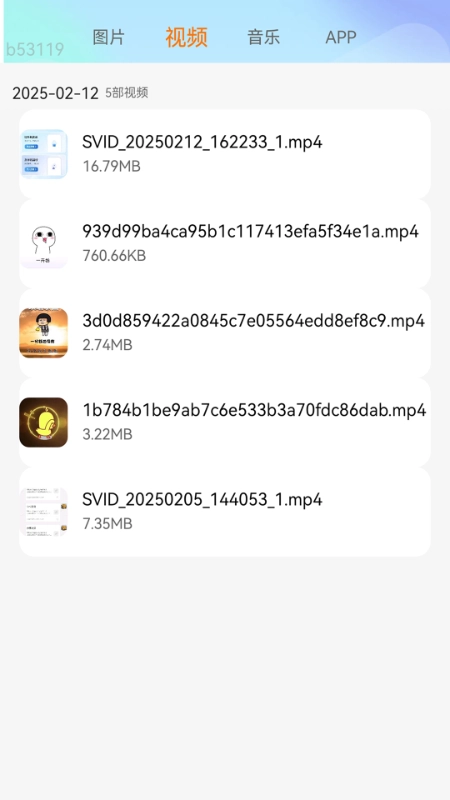This screenshot has width=450, height=800.
Task: Open the 3.22MB video starting with 1b78
Action: coord(224,422)
